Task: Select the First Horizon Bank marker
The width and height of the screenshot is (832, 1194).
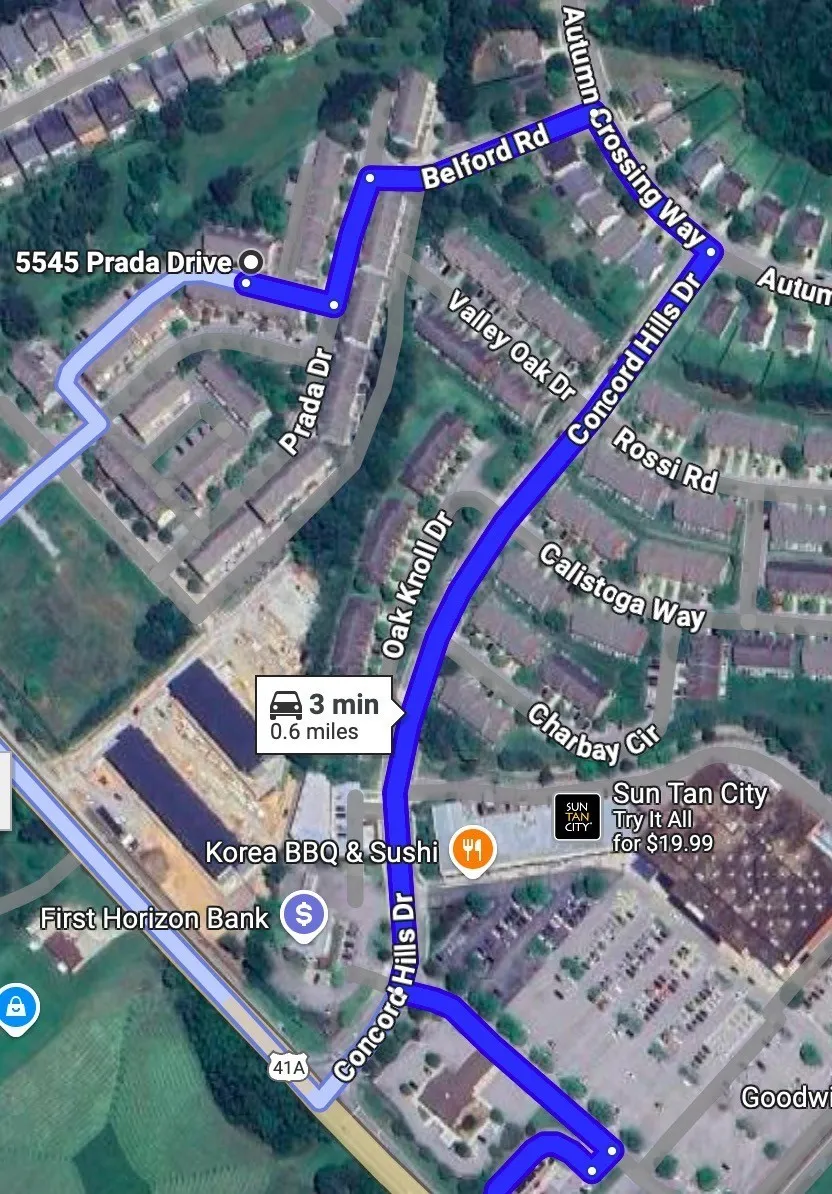Action: coord(304,915)
